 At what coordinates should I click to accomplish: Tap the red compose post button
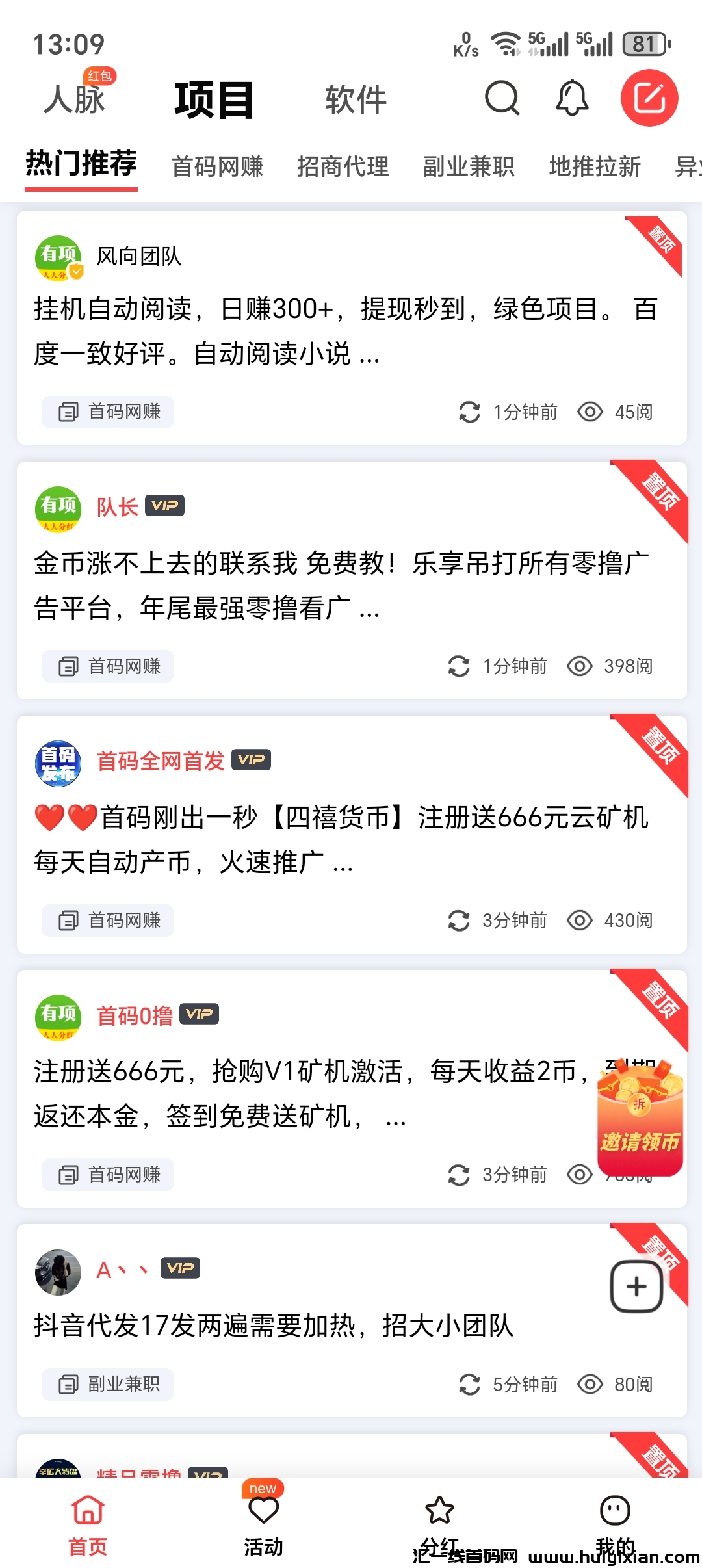(x=649, y=99)
